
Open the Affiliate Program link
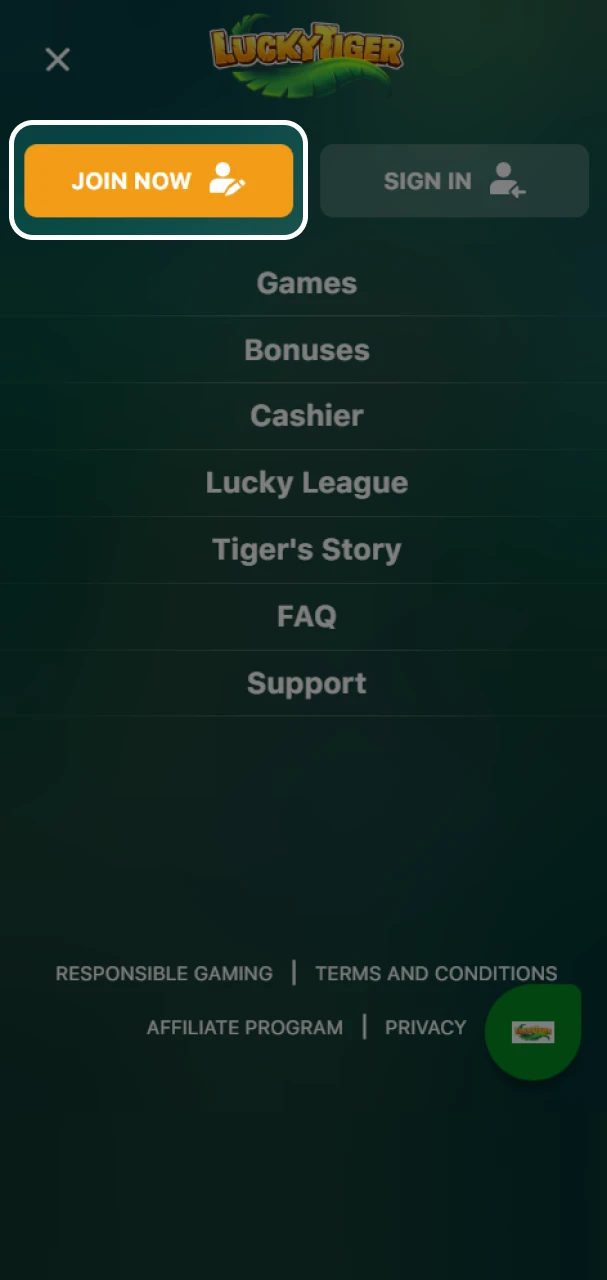[244, 1027]
